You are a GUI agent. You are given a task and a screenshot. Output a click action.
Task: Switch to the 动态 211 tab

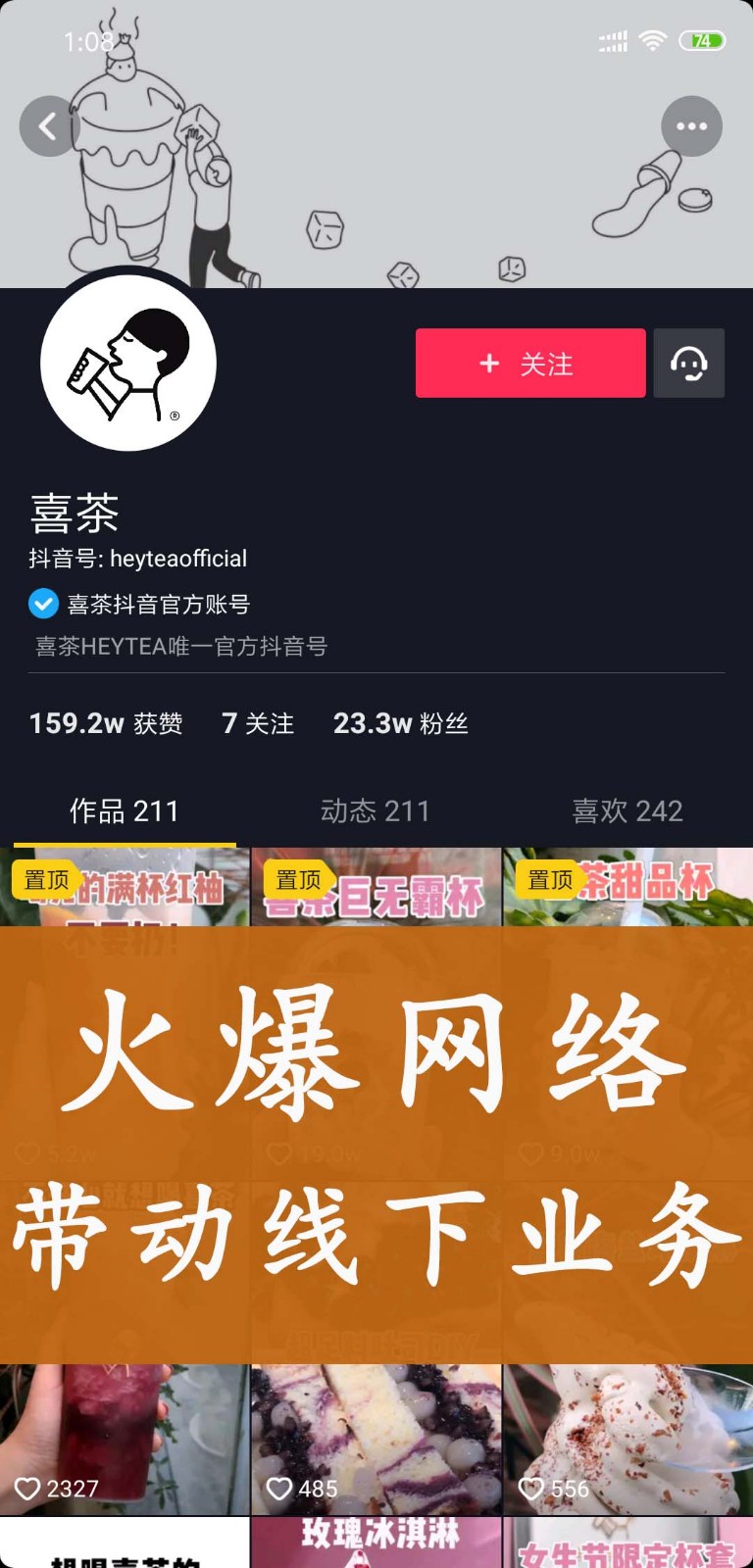[376, 811]
